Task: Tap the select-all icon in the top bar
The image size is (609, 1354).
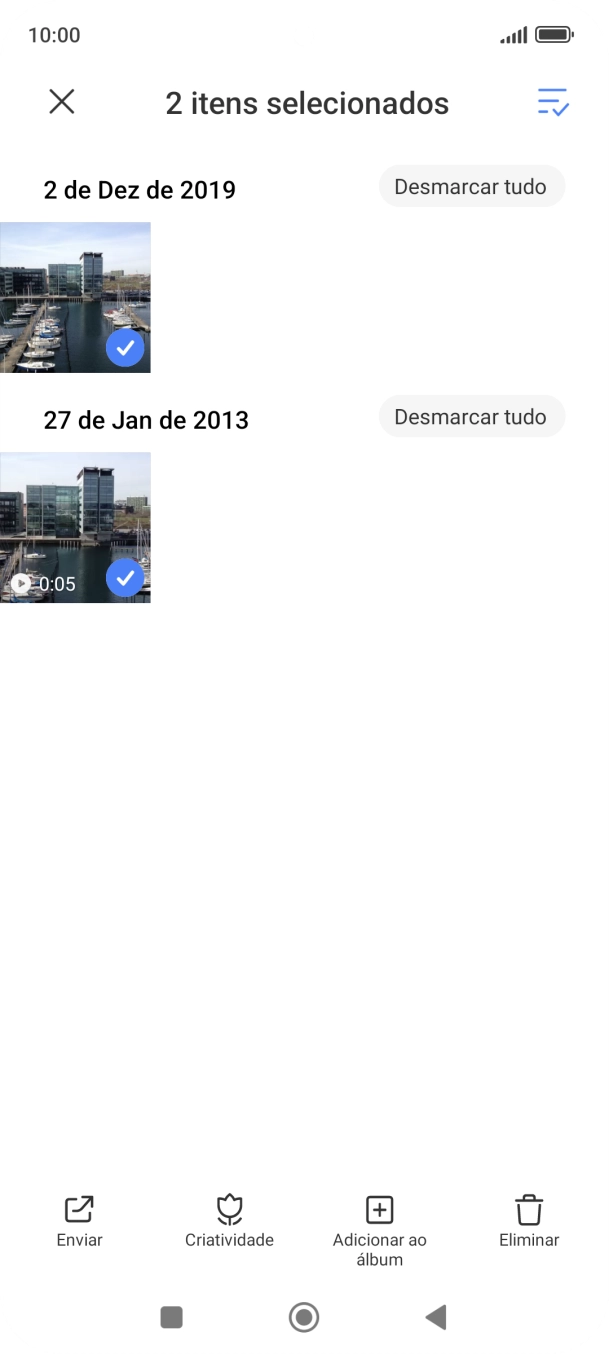Action: [552, 102]
